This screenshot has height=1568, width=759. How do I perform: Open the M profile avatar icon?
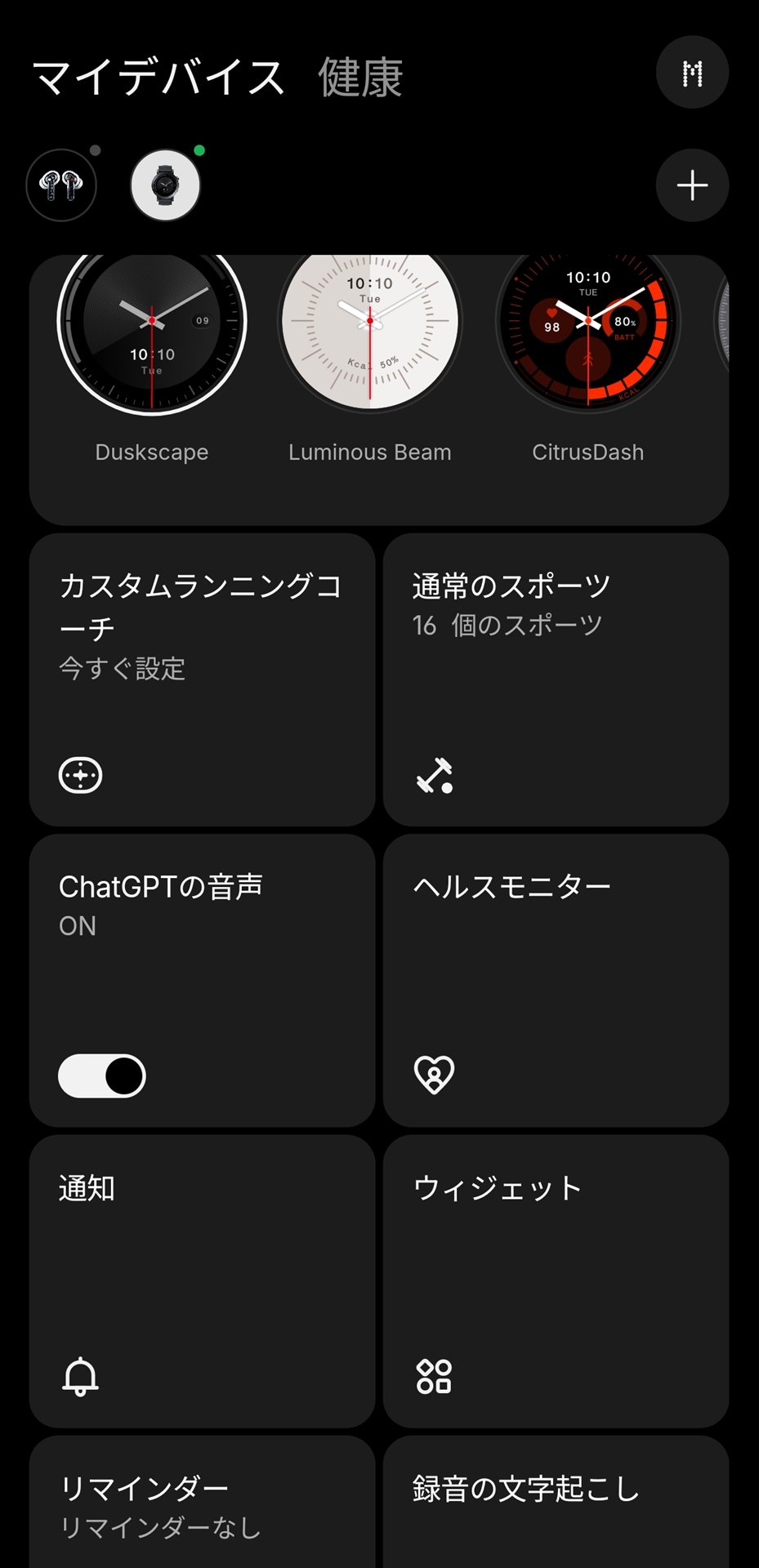(692, 72)
